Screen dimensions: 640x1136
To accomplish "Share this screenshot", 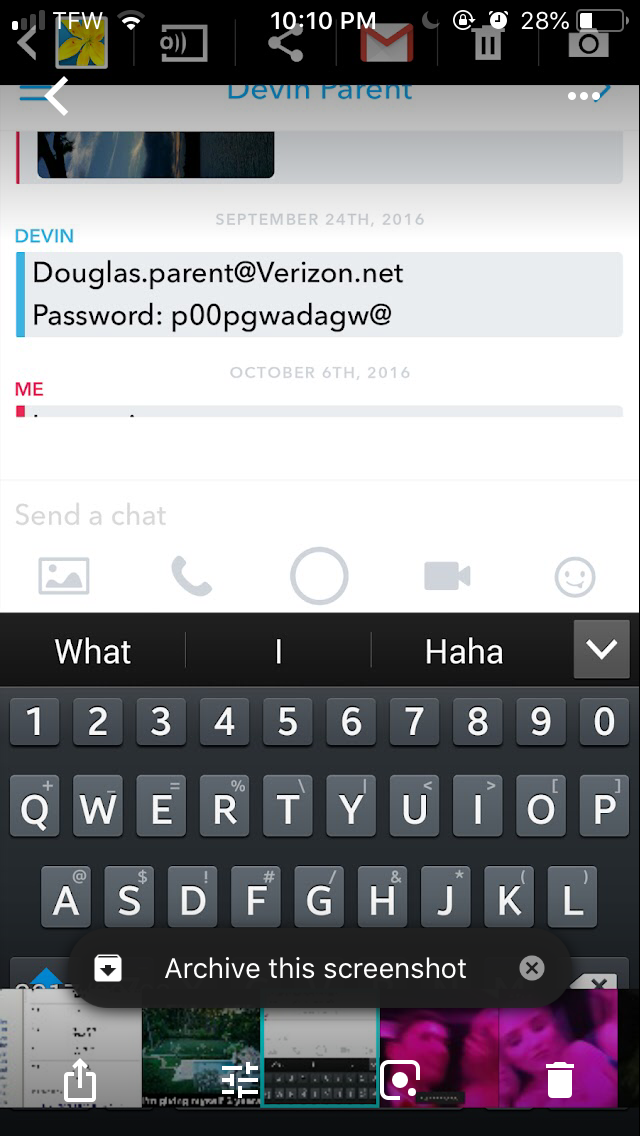I will pos(80,1080).
